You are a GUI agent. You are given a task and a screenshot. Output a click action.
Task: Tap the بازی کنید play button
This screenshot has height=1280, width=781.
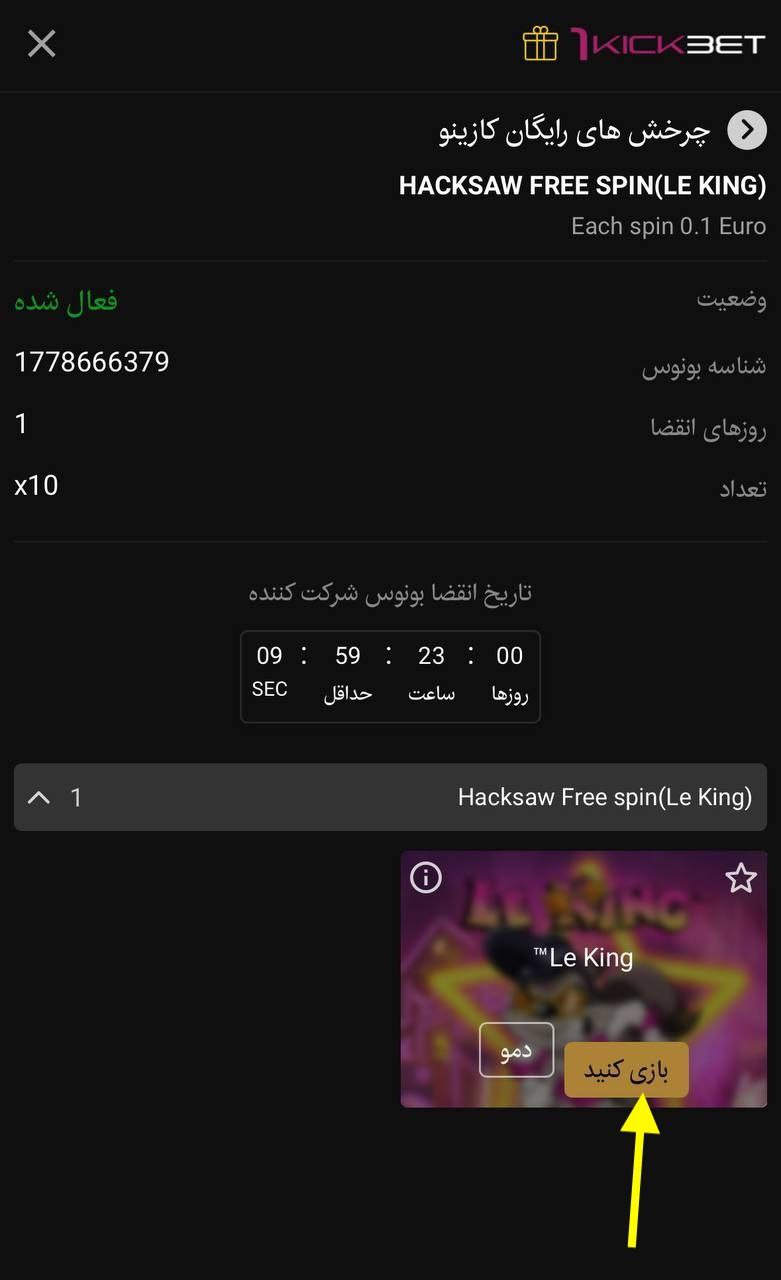[626, 1071]
